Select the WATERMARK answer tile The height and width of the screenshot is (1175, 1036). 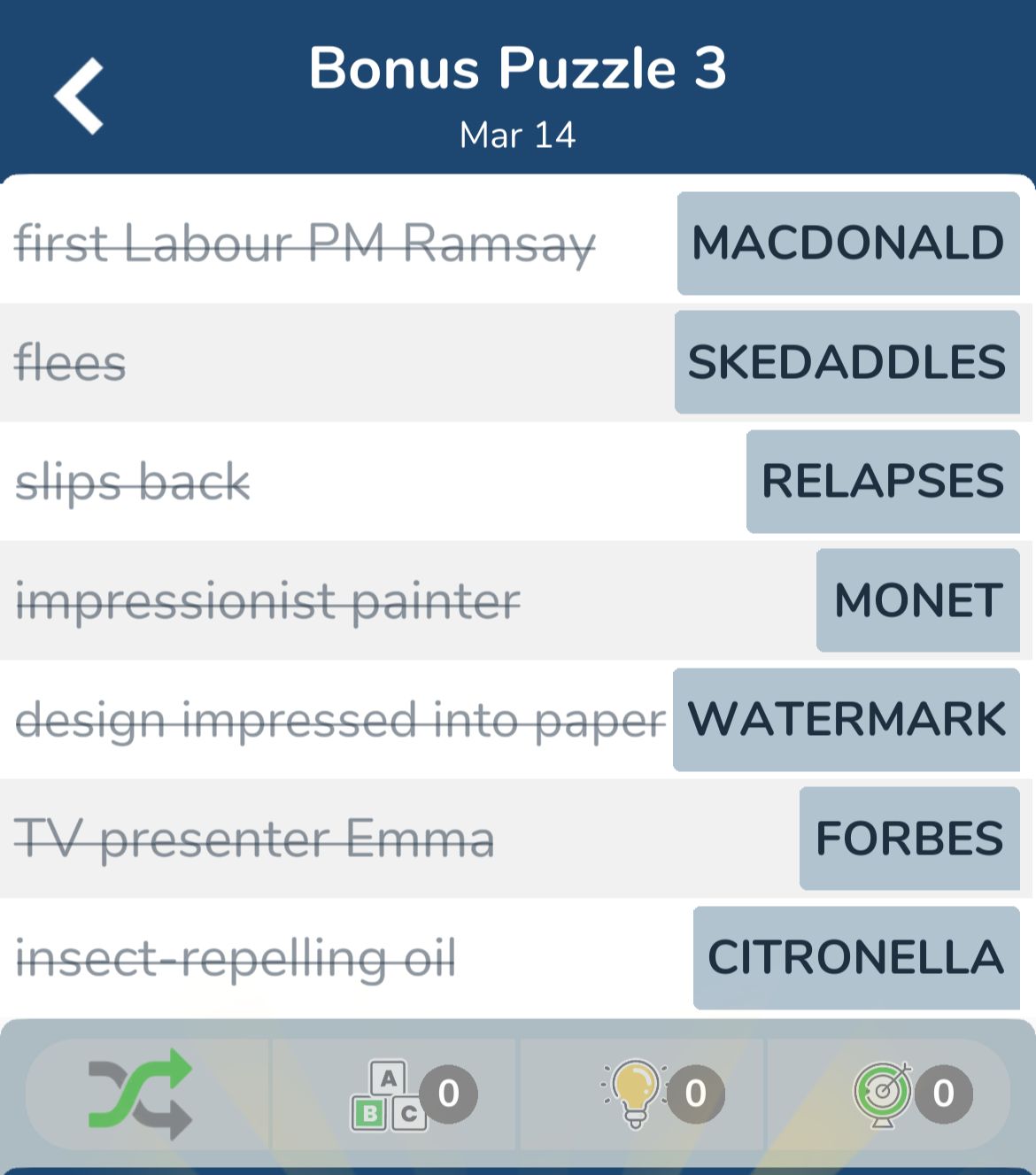click(x=846, y=720)
